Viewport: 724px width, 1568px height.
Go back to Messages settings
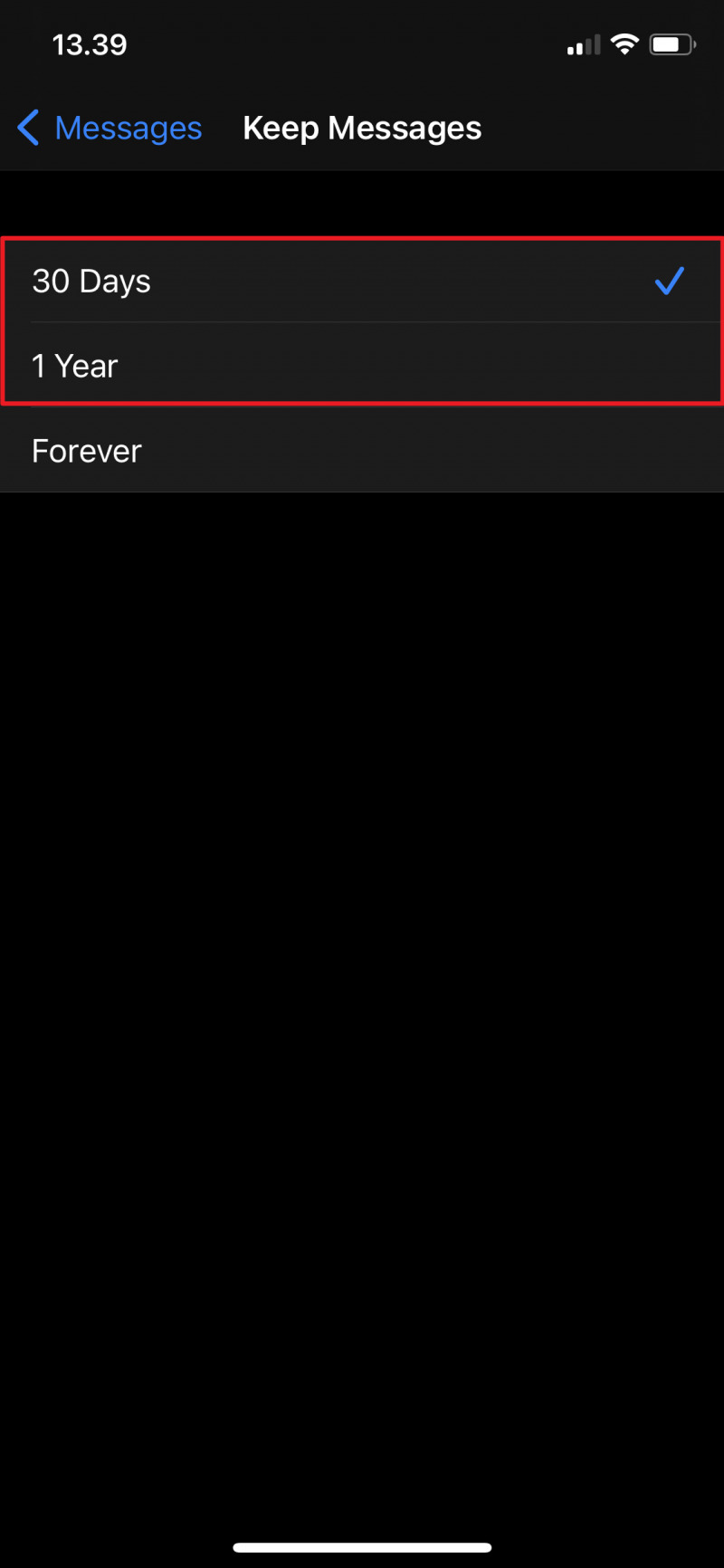click(x=110, y=129)
